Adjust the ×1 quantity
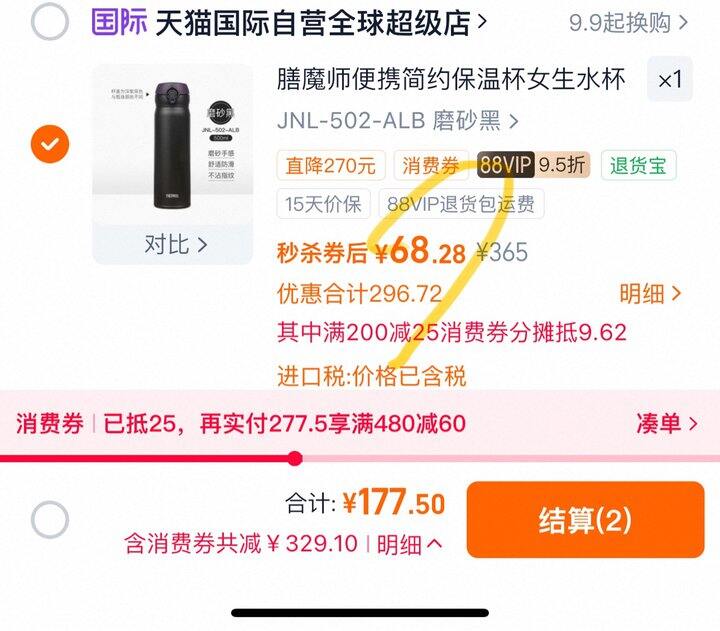This screenshot has height=631, width=720. click(669, 79)
